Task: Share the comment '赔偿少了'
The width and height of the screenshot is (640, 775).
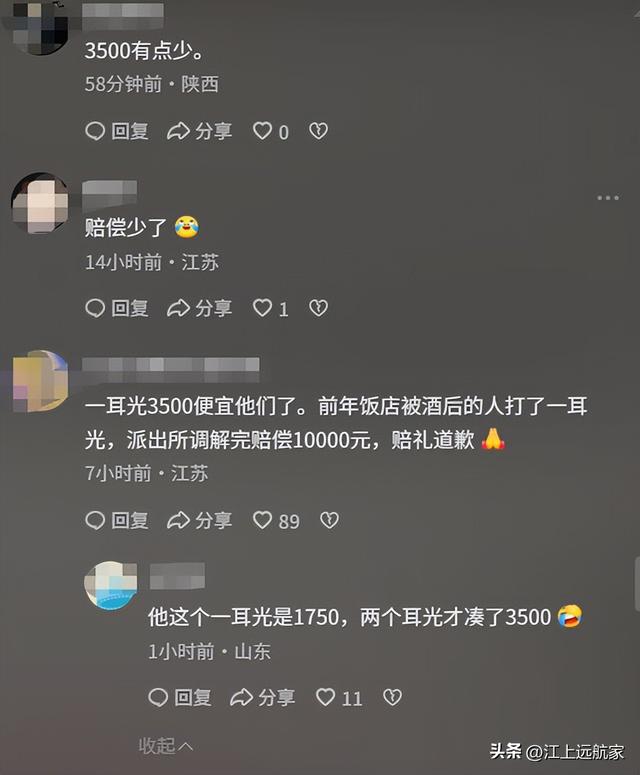Action: coord(200,308)
